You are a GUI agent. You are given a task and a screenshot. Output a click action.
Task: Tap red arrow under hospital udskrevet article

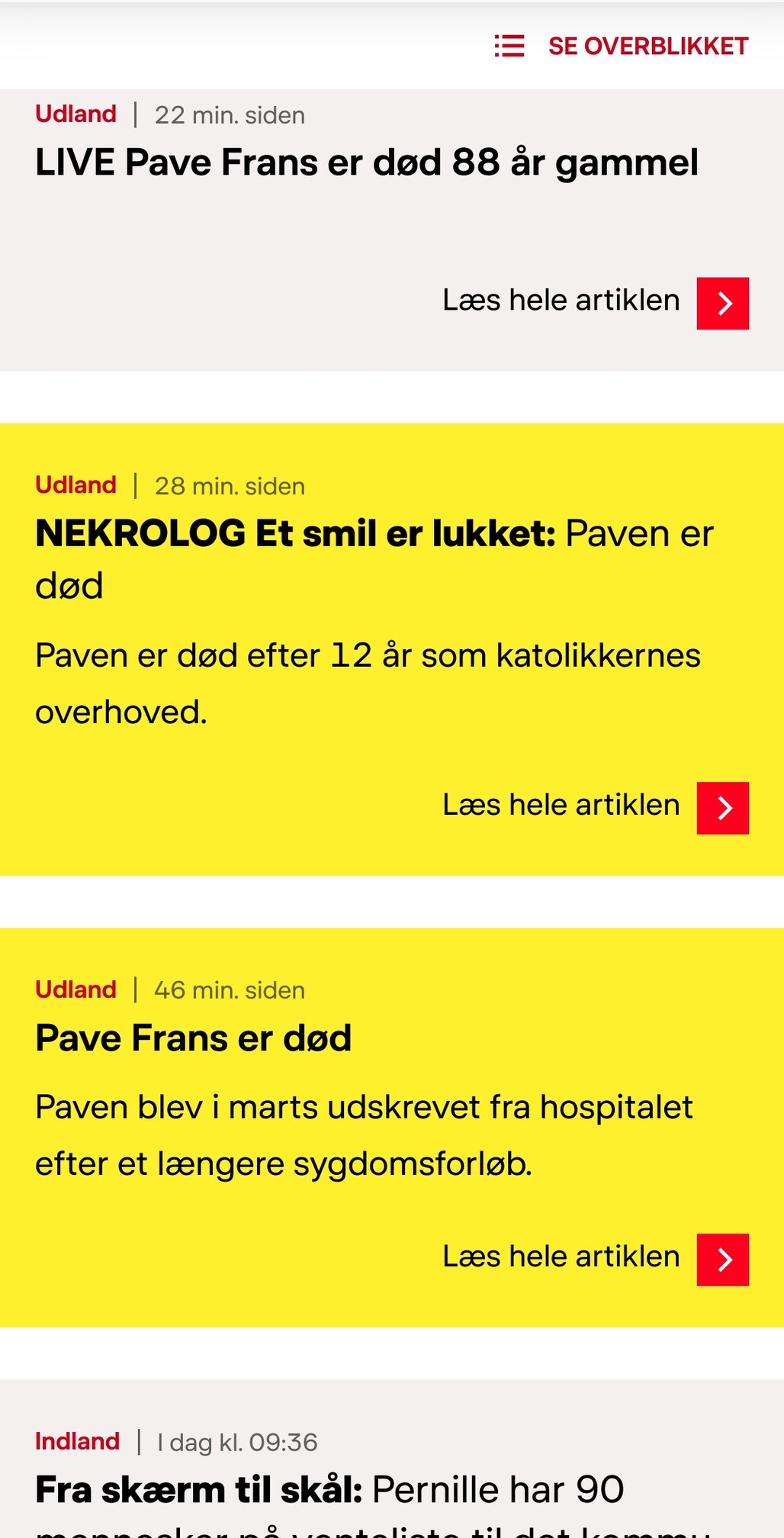pos(723,1260)
